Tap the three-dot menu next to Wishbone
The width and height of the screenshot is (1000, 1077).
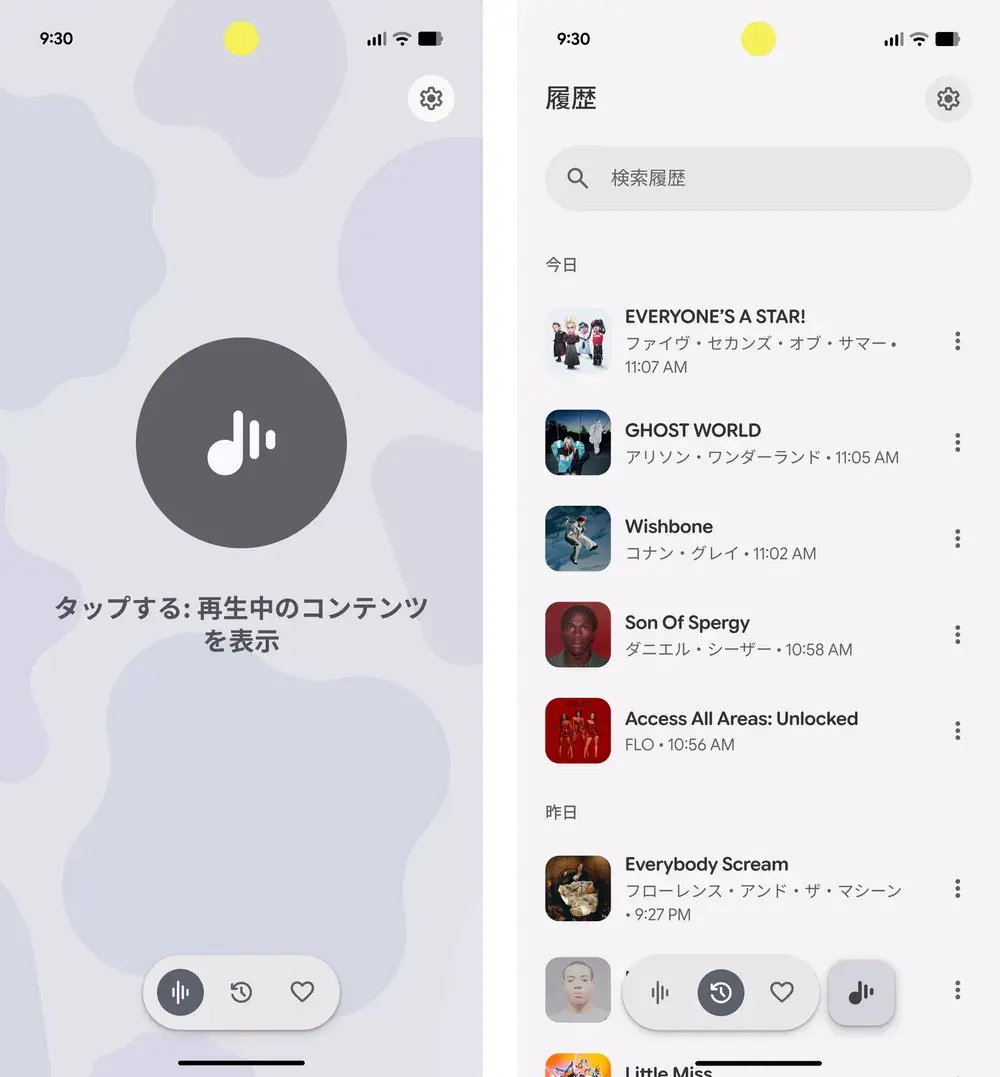pyautogui.click(x=957, y=538)
